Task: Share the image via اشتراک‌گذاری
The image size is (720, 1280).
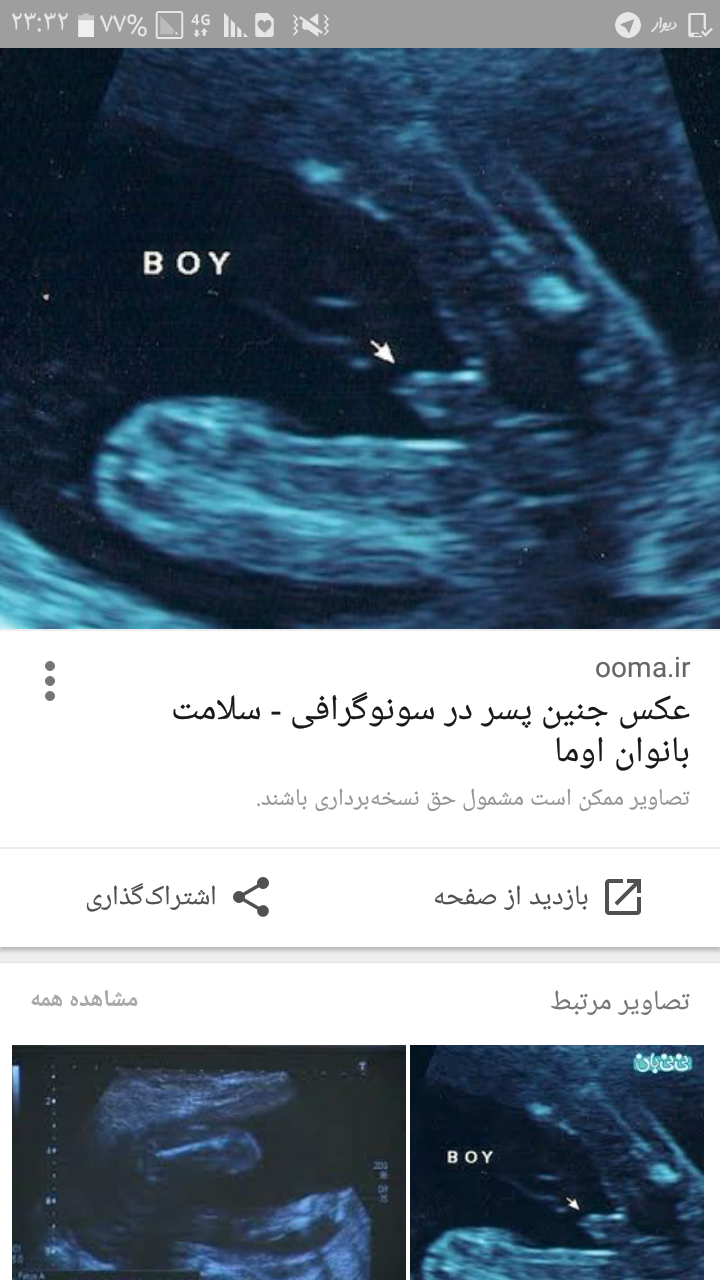Action: point(178,897)
